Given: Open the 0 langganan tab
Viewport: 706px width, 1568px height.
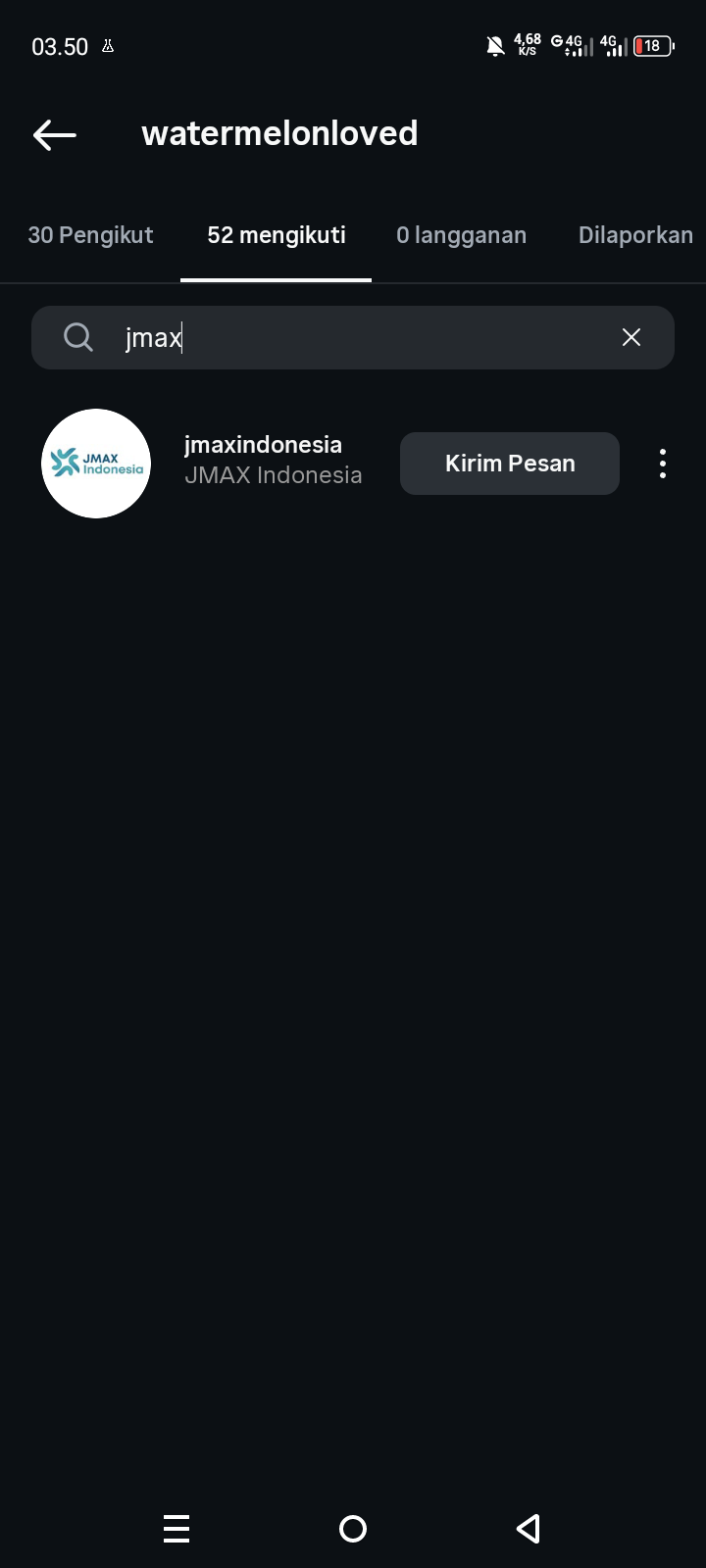Looking at the screenshot, I should [461, 235].
